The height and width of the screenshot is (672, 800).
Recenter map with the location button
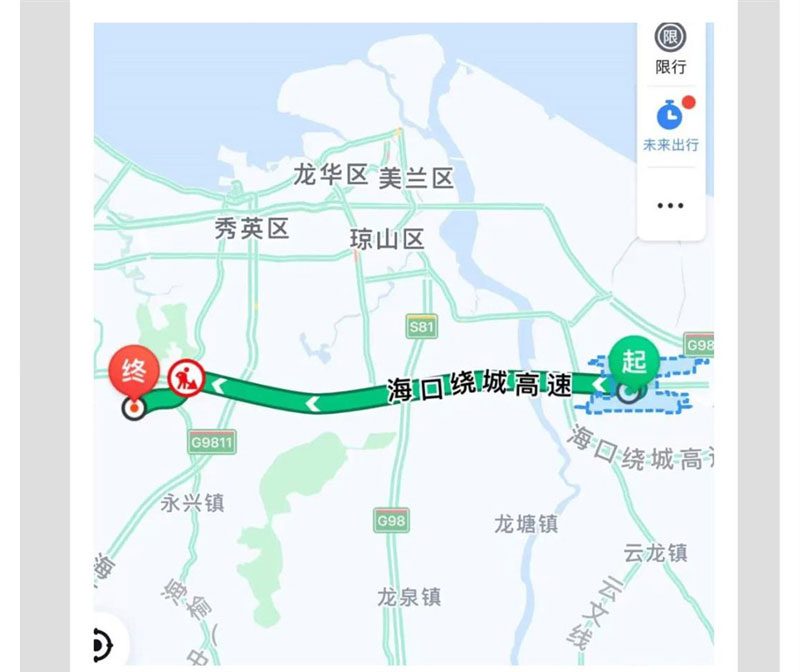(100, 646)
